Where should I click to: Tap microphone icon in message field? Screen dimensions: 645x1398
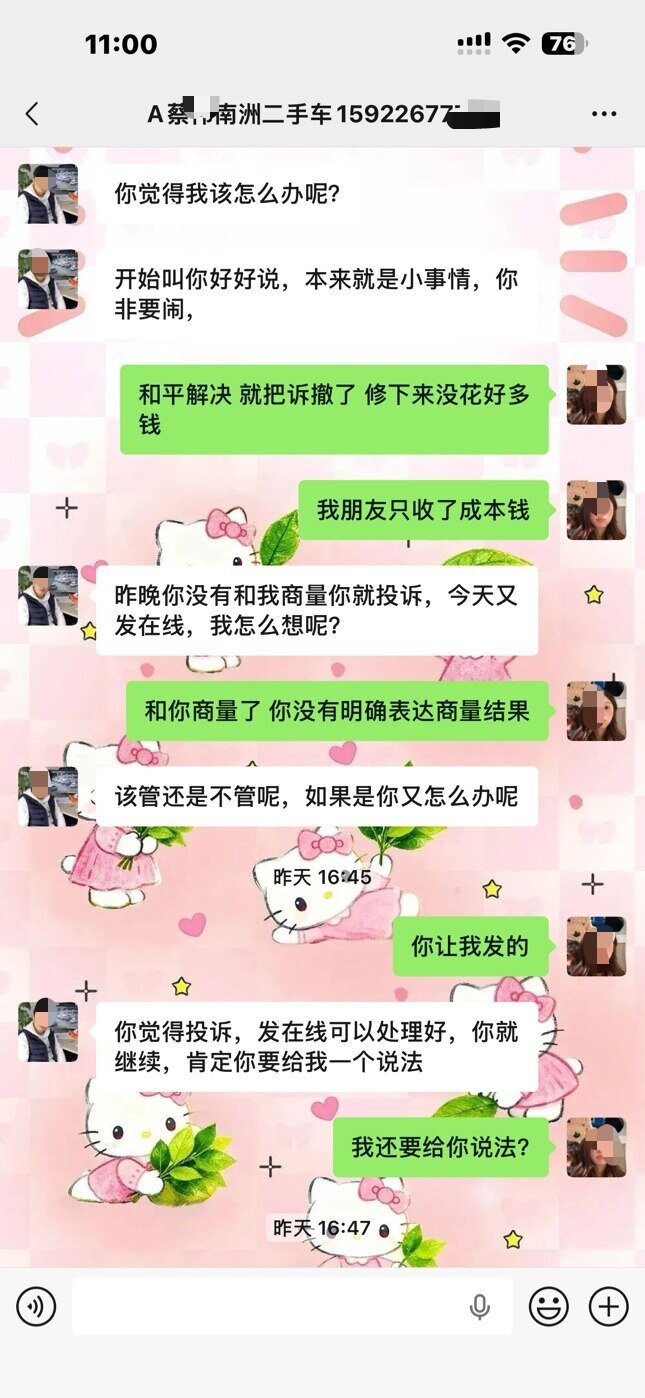[480, 1306]
